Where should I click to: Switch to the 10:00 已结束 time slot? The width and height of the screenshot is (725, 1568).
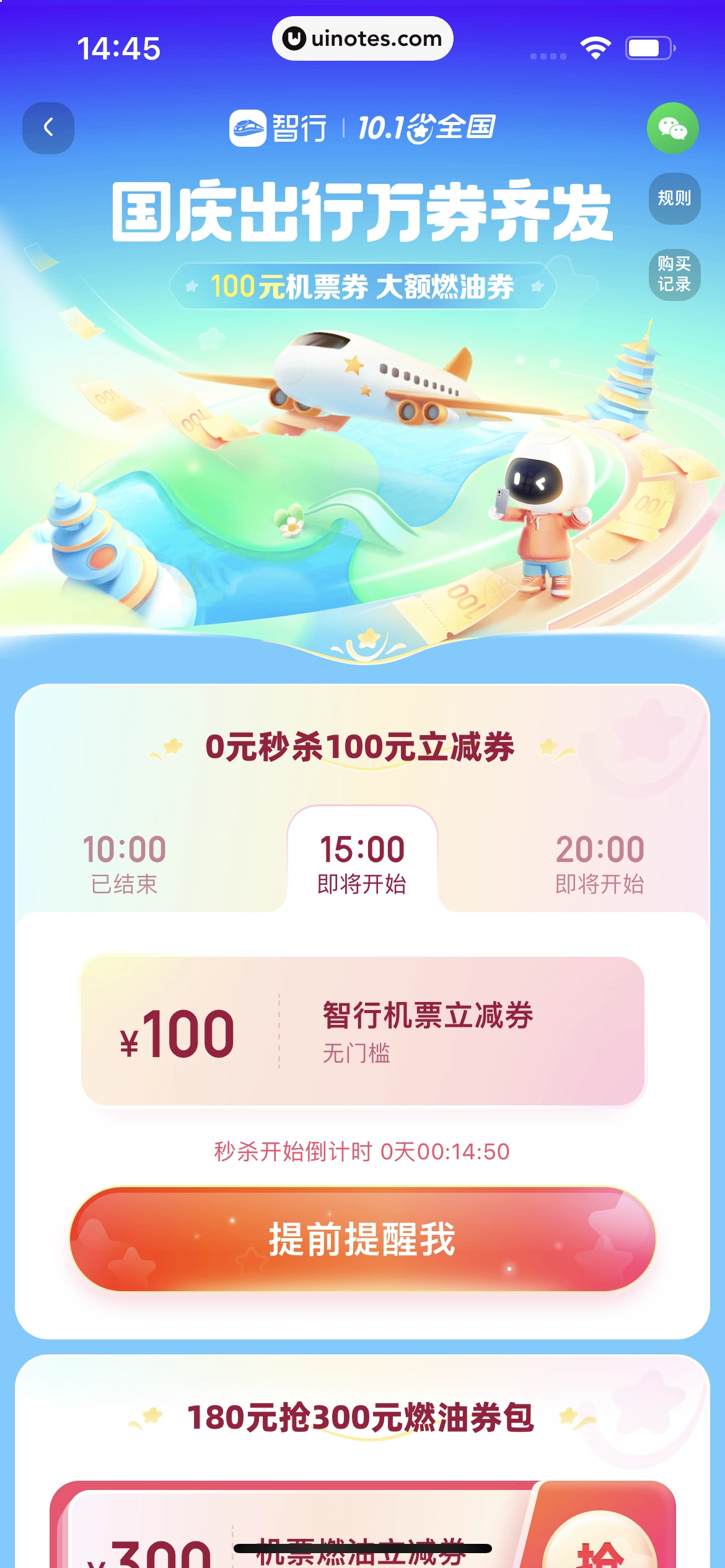pyautogui.click(x=125, y=863)
